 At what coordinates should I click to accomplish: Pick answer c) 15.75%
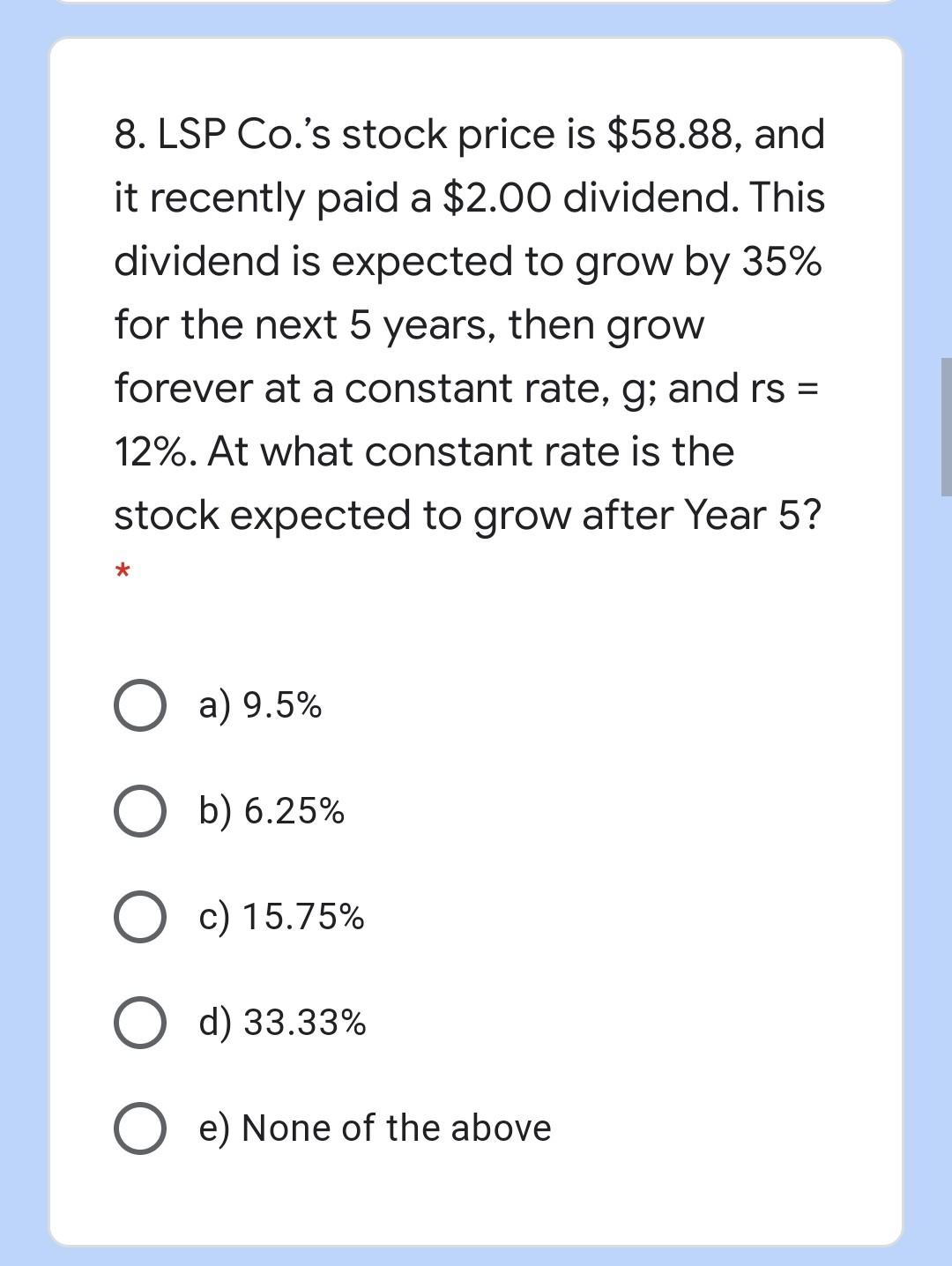(x=139, y=918)
